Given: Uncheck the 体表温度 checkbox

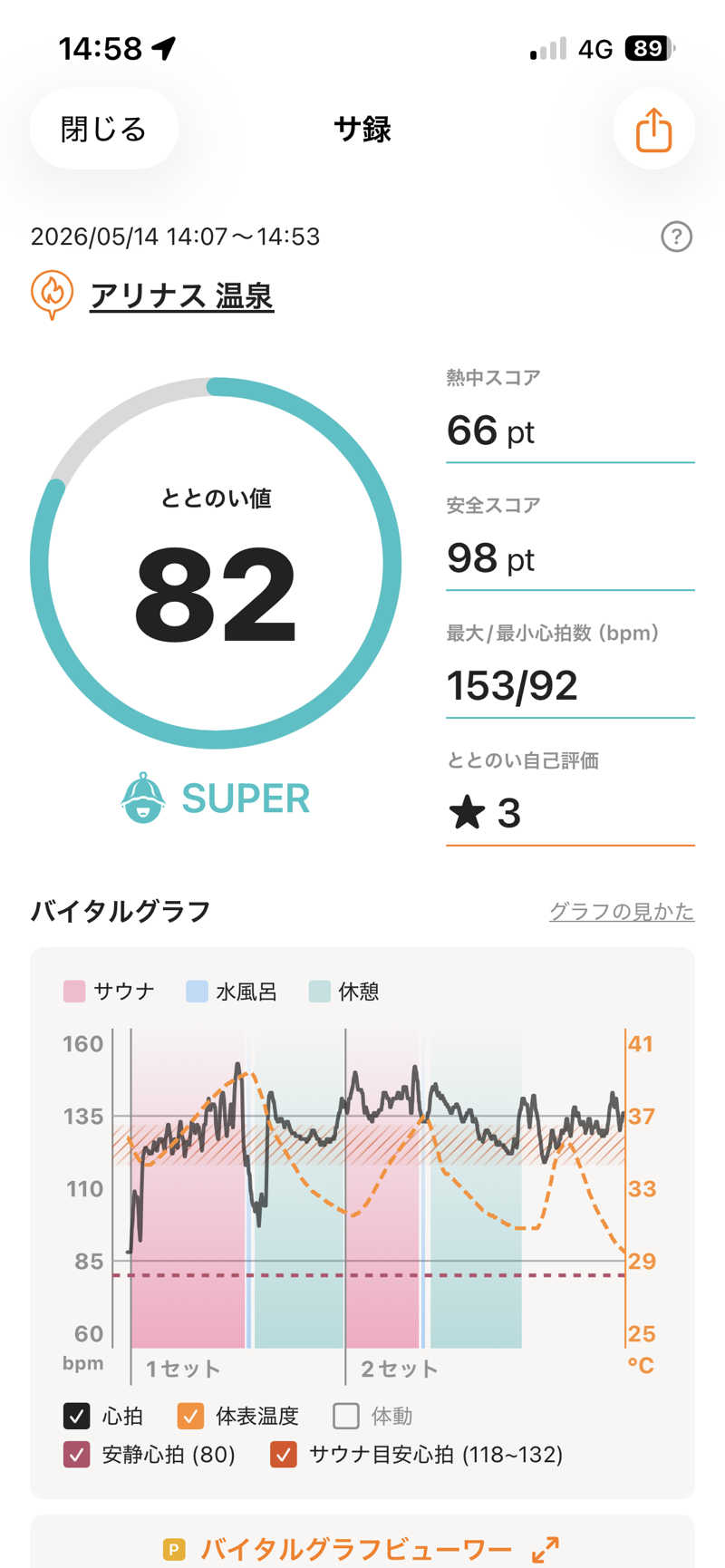Looking at the screenshot, I should pyautogui.click(x=190, y=1416).
